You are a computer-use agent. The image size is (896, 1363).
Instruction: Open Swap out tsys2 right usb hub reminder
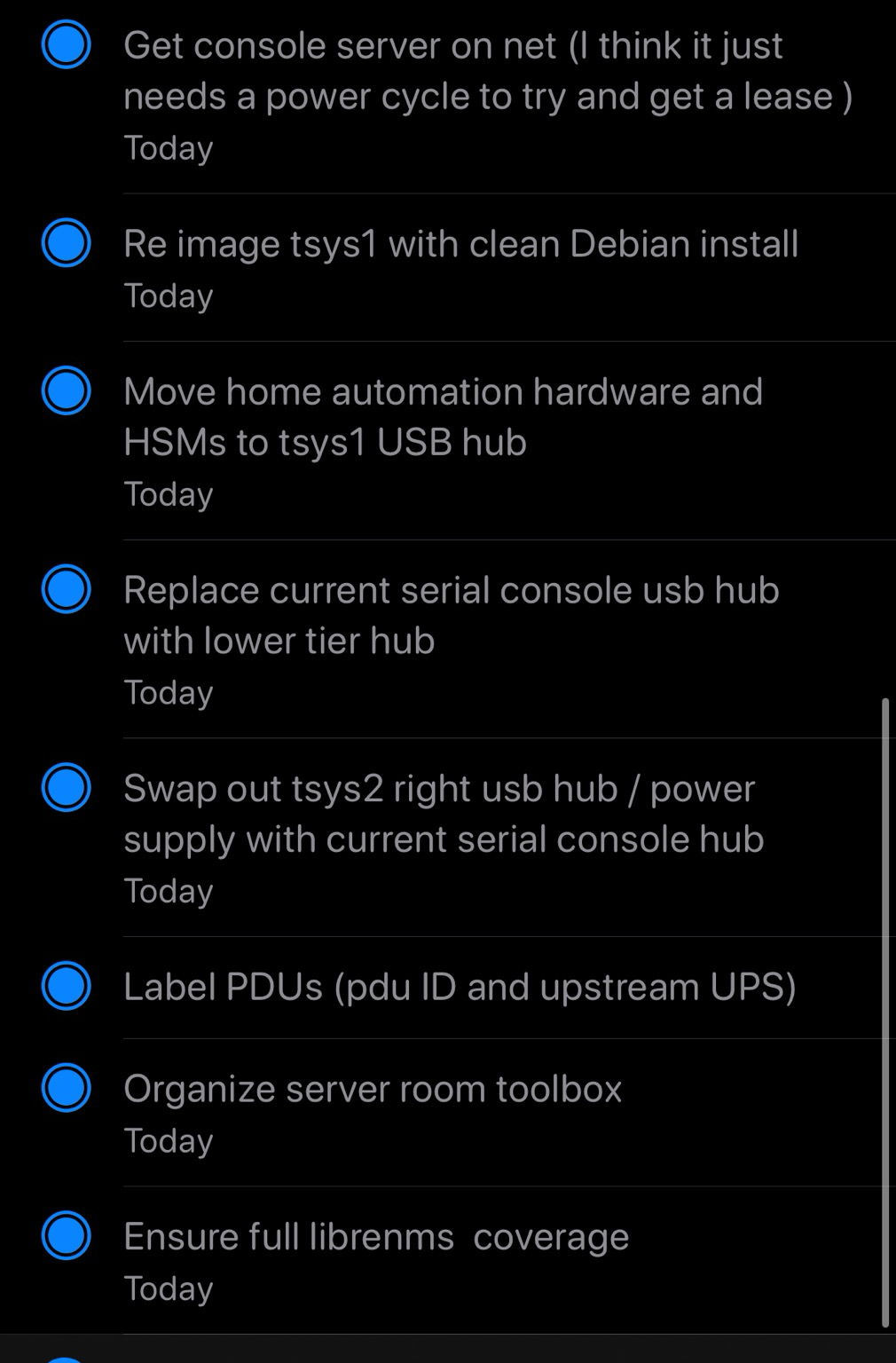click(x=443, y=813)
